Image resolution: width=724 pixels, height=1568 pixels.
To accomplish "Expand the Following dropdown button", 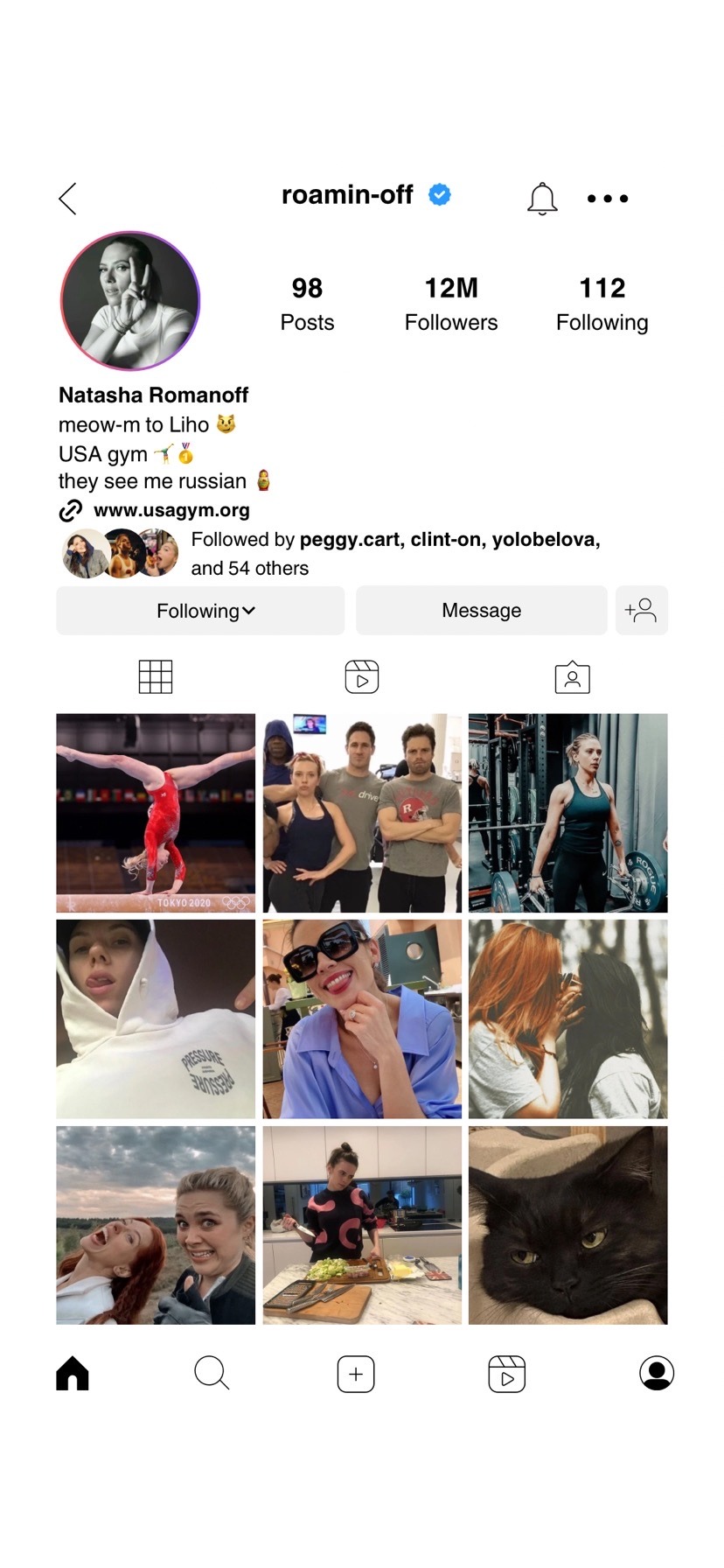I will click(x=201, y=611).
